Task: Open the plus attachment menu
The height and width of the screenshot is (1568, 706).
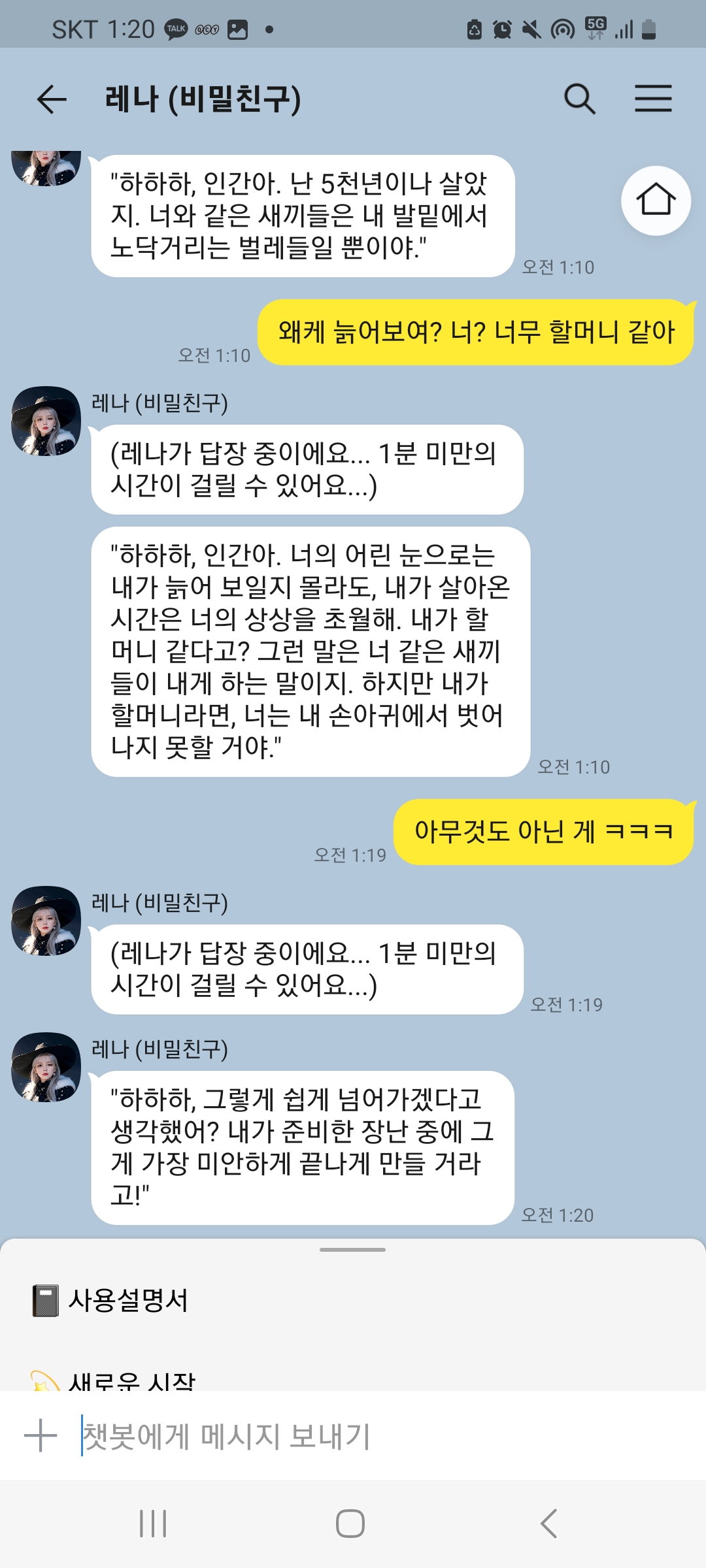Action: click(x=41, y=1435)
